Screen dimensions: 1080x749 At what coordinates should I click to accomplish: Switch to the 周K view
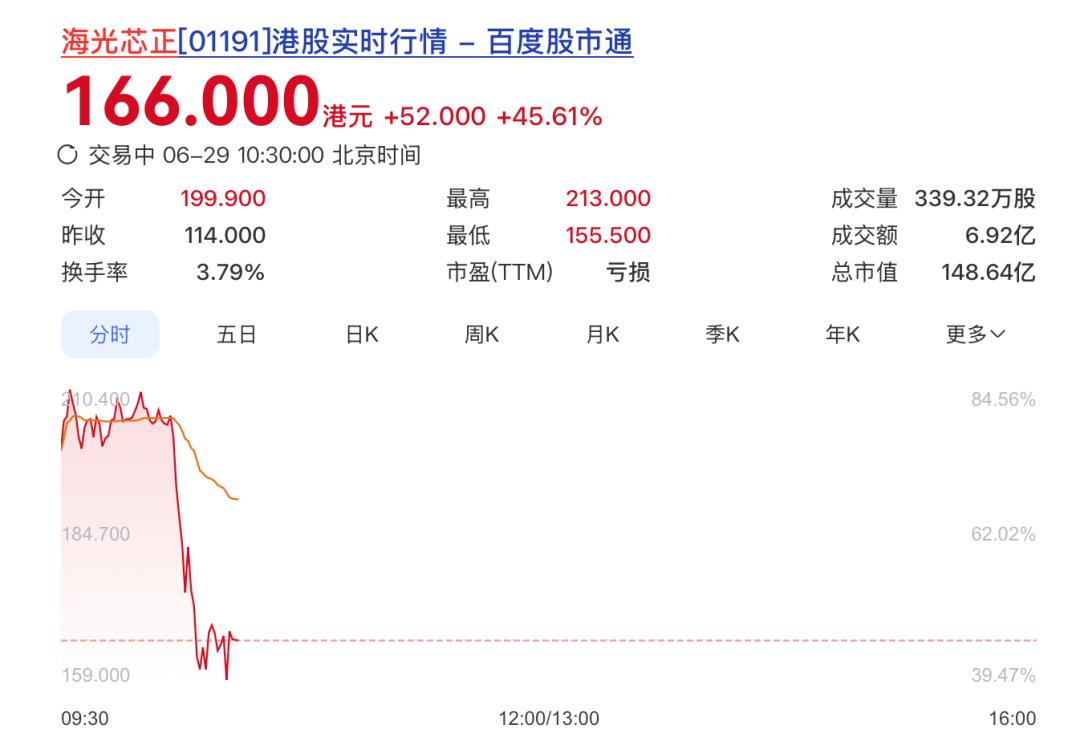point(481,334)
